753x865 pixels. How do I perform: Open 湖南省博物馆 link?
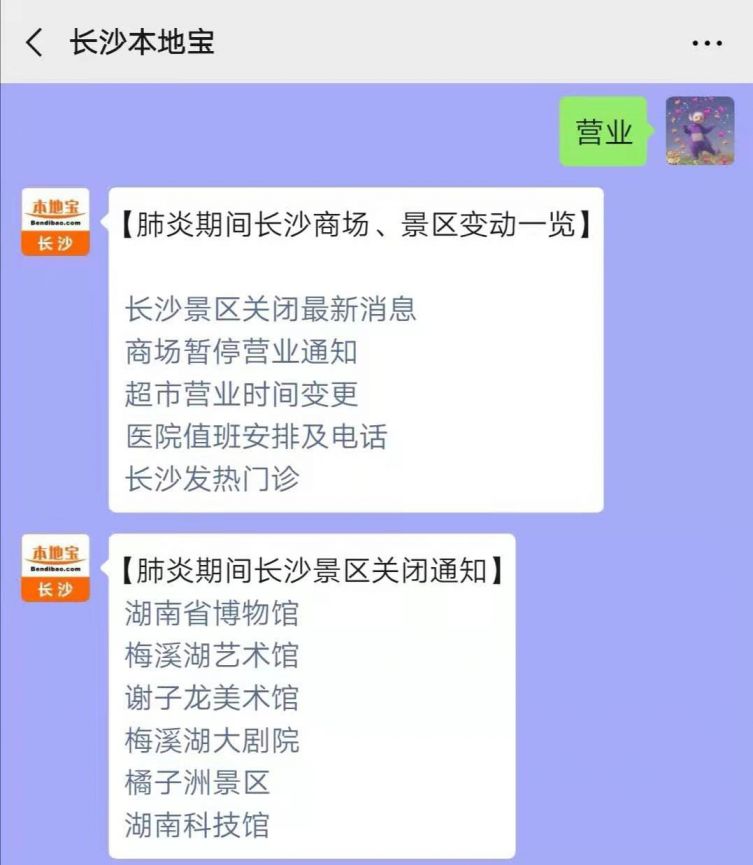(212, 612)
